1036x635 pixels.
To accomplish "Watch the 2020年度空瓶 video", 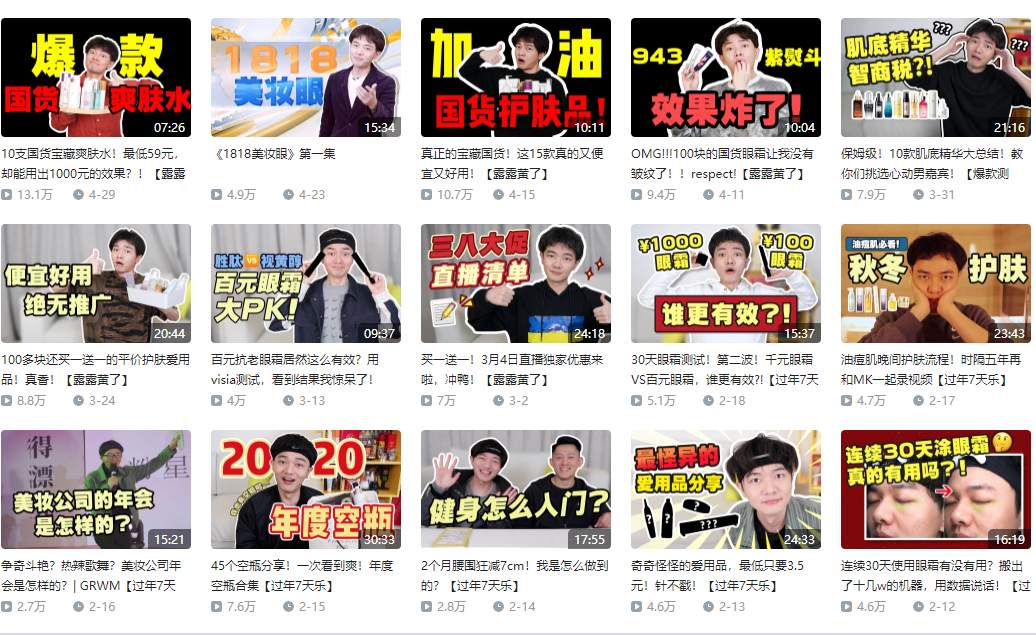I will 305,489.
